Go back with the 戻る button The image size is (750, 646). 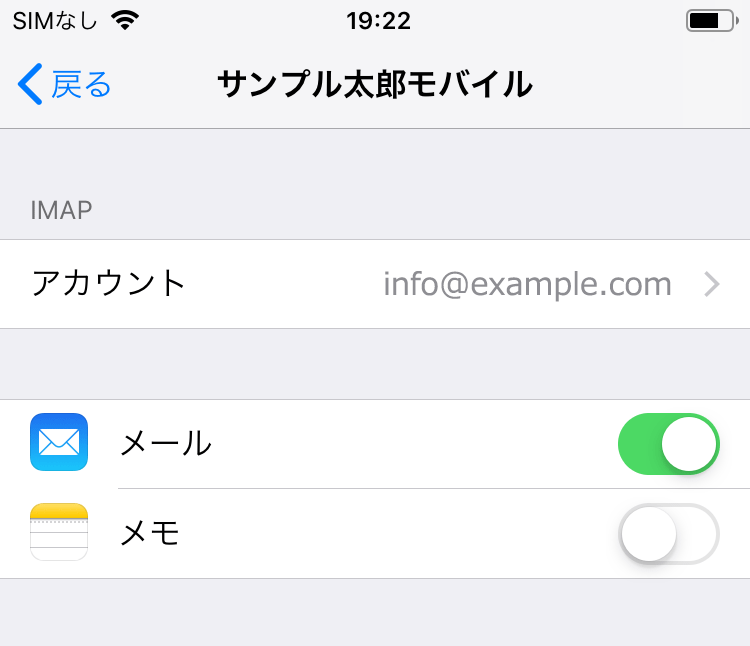click(65, 85)
